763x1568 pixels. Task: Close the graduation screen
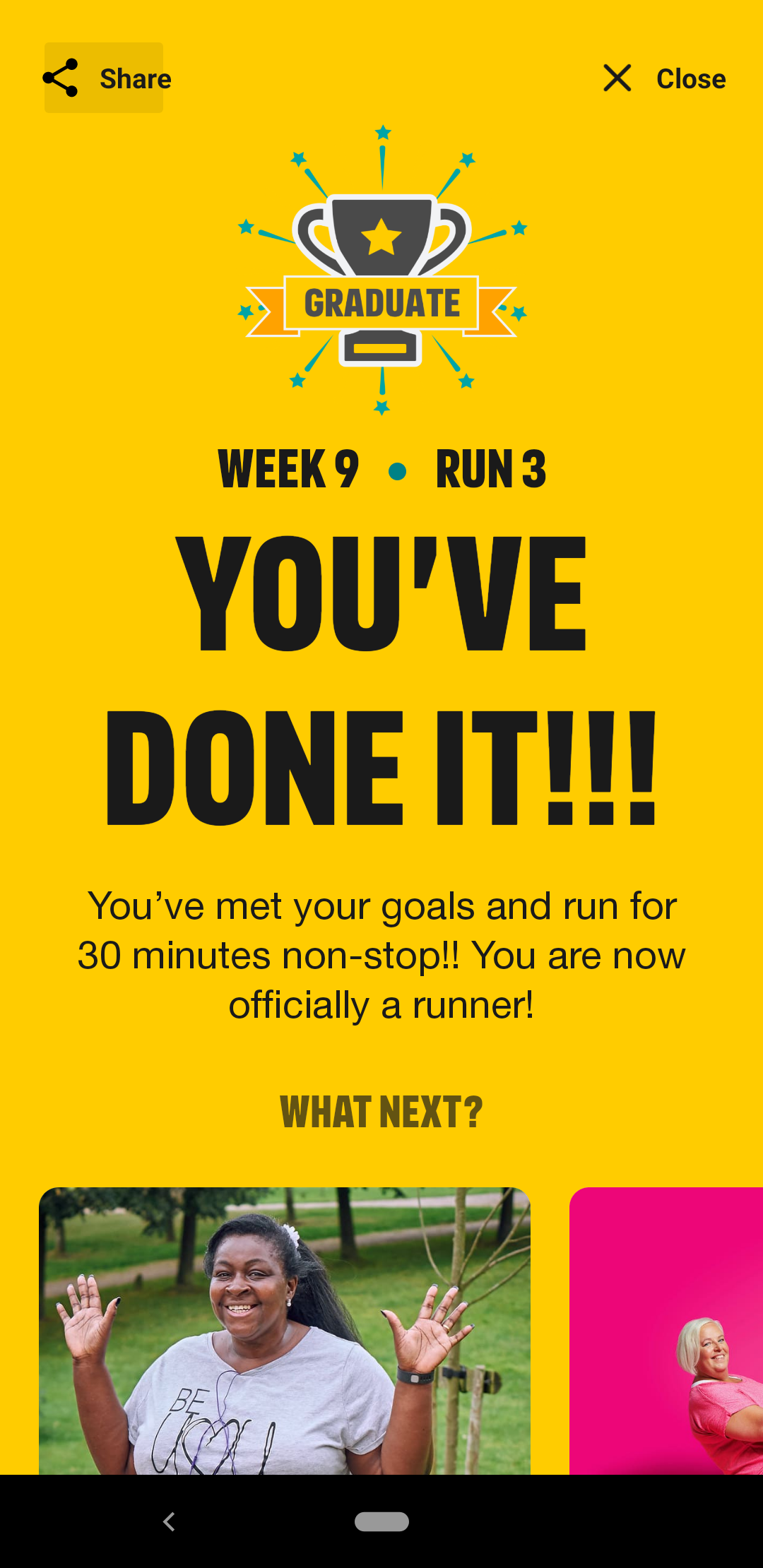663,78
